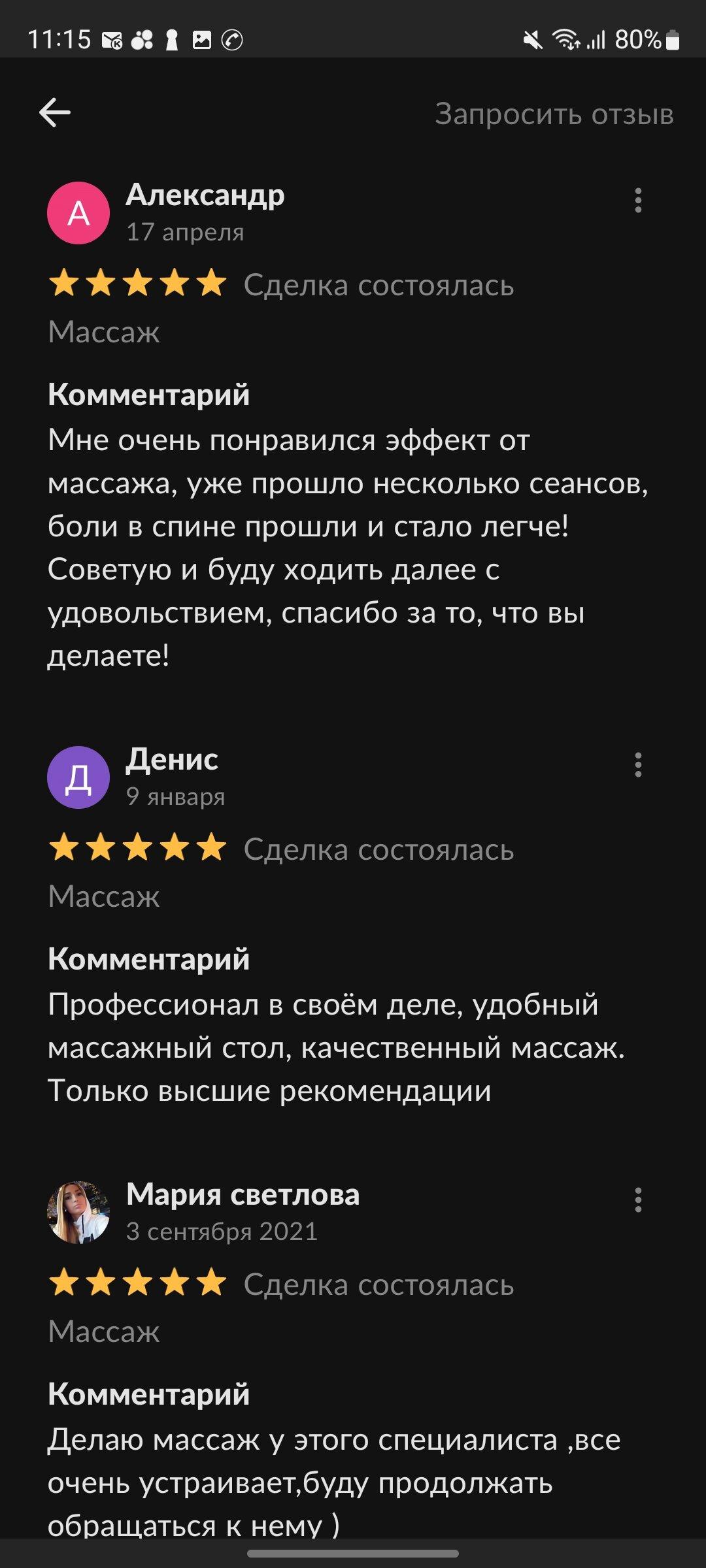This screenshot has height=1568, width=706.
Task: Open Мария светлова's profile photo
Action: coord(78,1213)
